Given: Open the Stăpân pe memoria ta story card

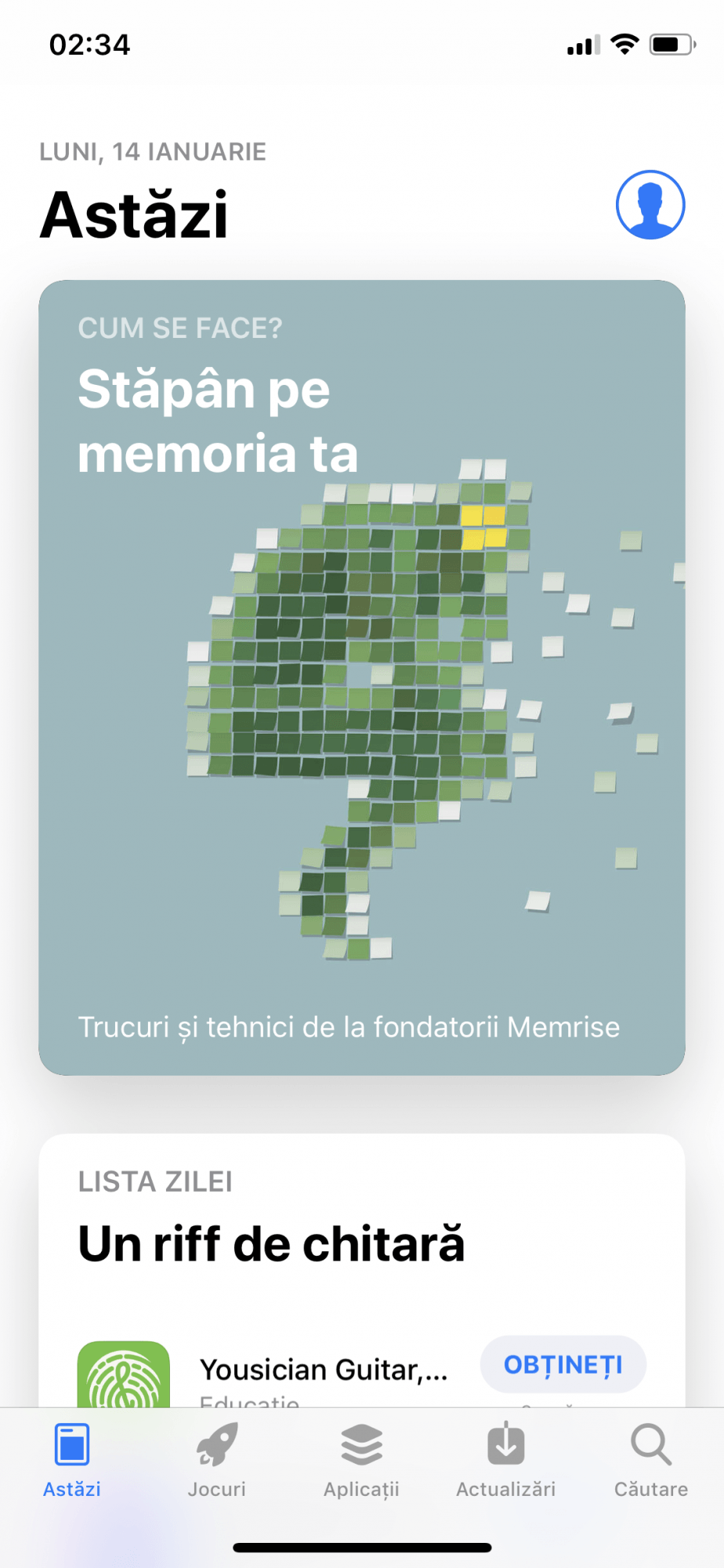Looking at the screenshot, I should tap(362, 677).
